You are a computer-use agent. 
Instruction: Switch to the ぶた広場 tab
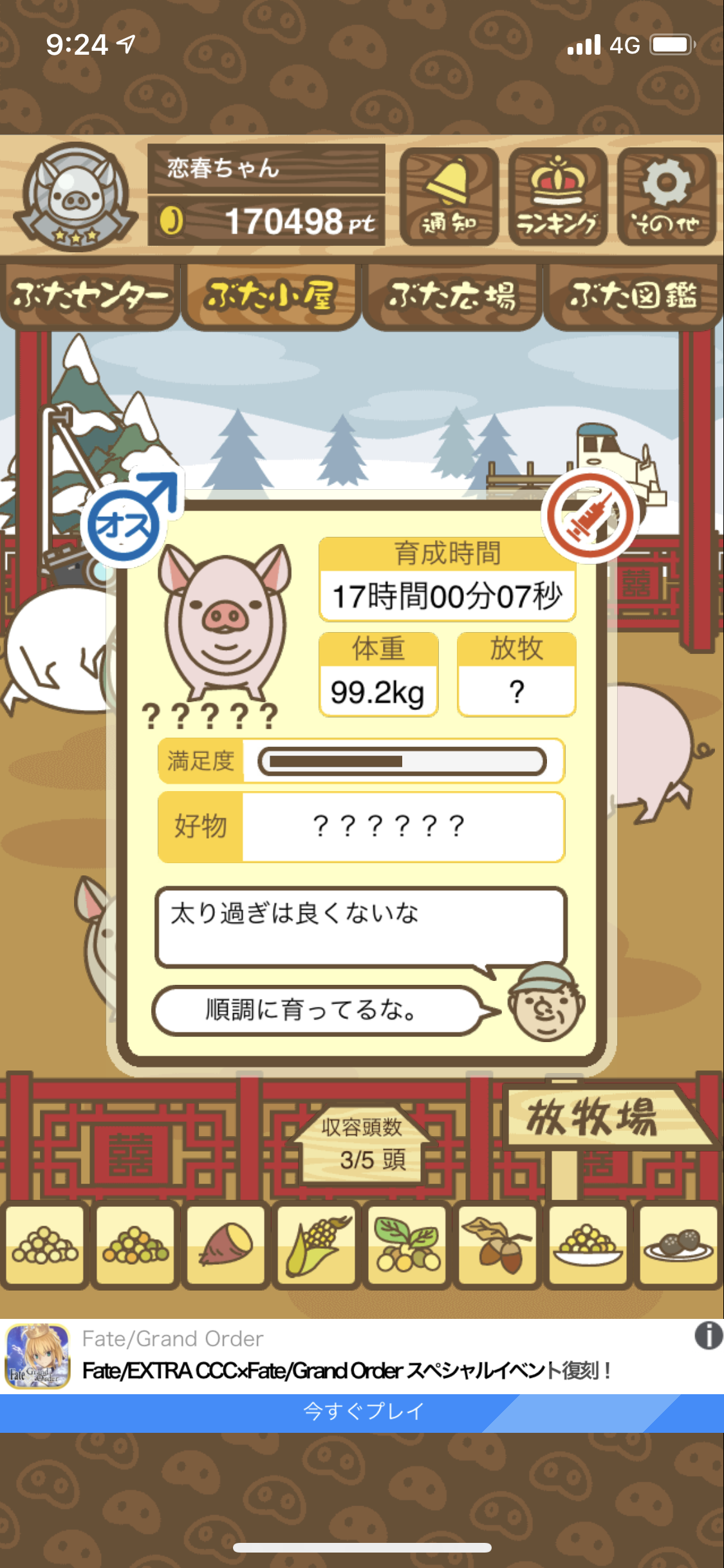(x=452, y=296)
